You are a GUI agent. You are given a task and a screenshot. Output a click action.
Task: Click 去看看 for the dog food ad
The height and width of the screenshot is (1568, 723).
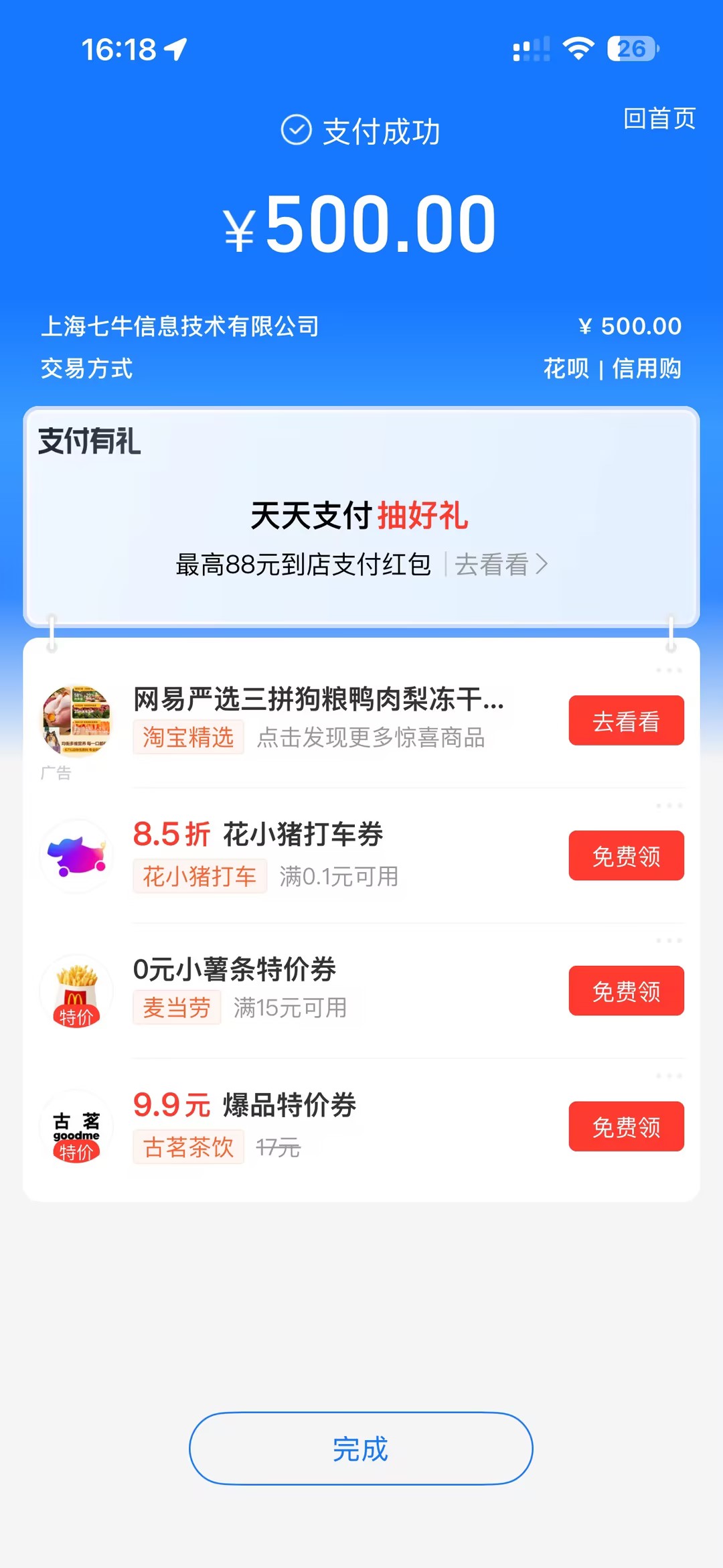pos(626,720)
